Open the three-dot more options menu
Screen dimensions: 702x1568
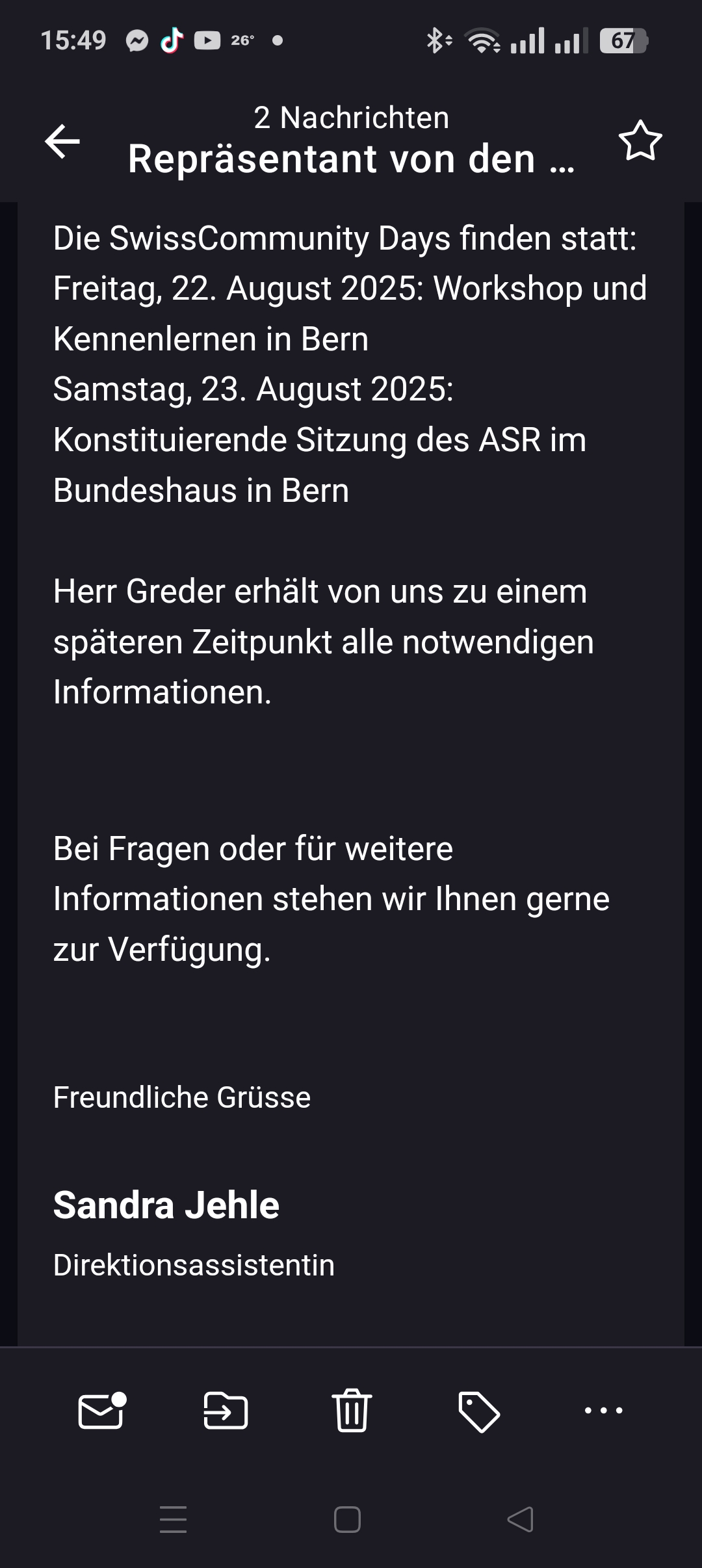[x=603, y=1410]
